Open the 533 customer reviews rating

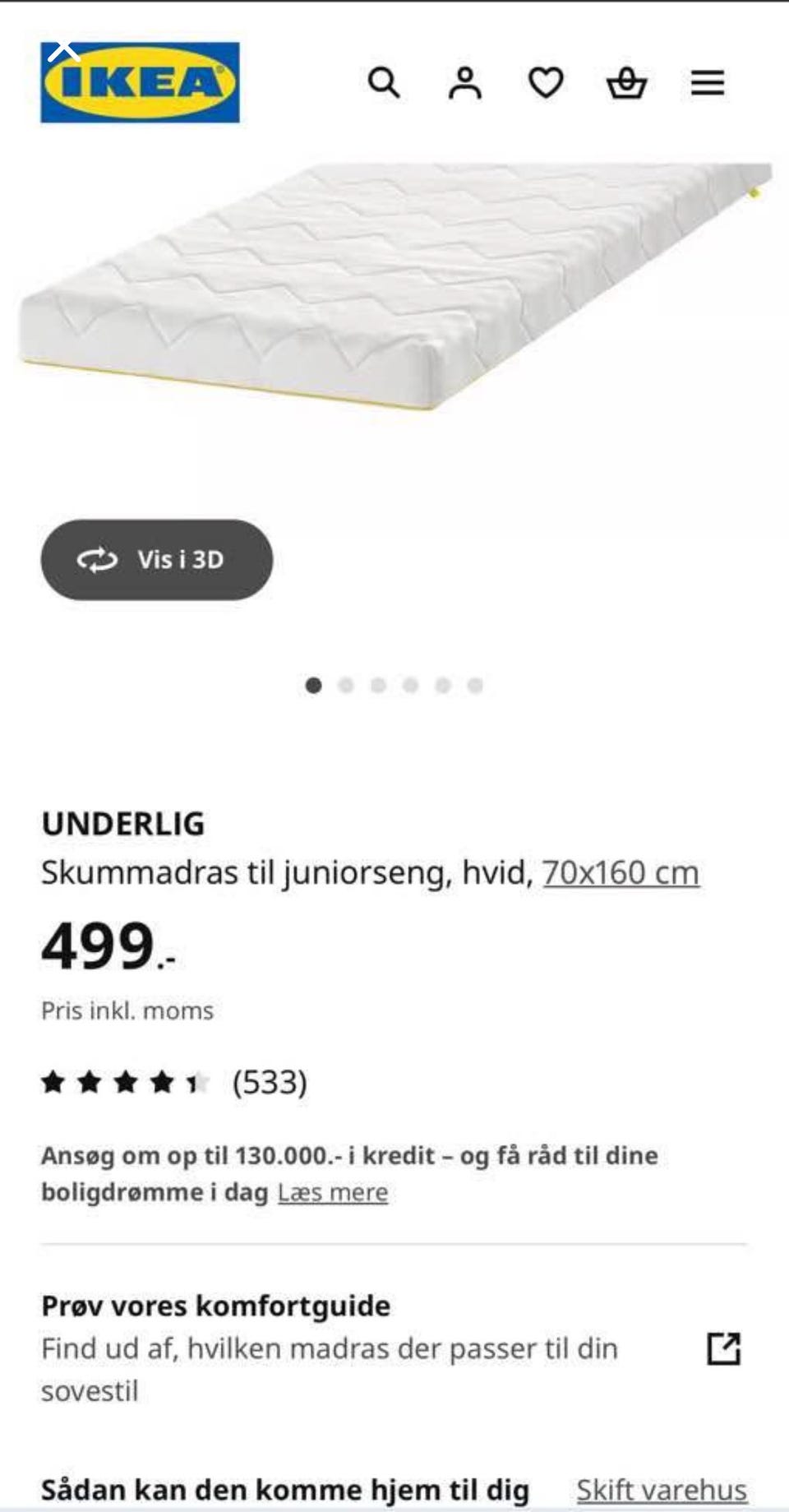[174, 1082]
